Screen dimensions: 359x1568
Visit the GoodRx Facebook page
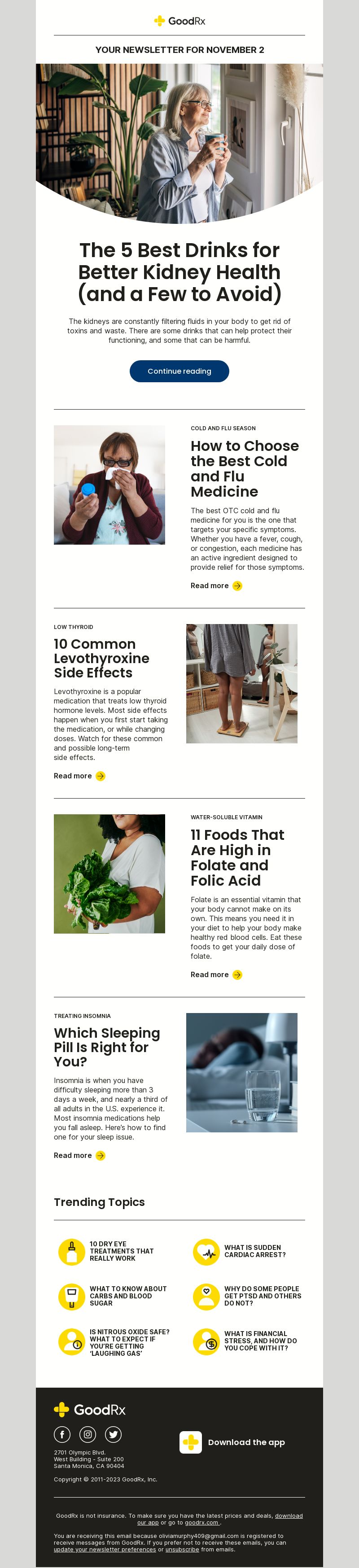[x=62, y=1435]
